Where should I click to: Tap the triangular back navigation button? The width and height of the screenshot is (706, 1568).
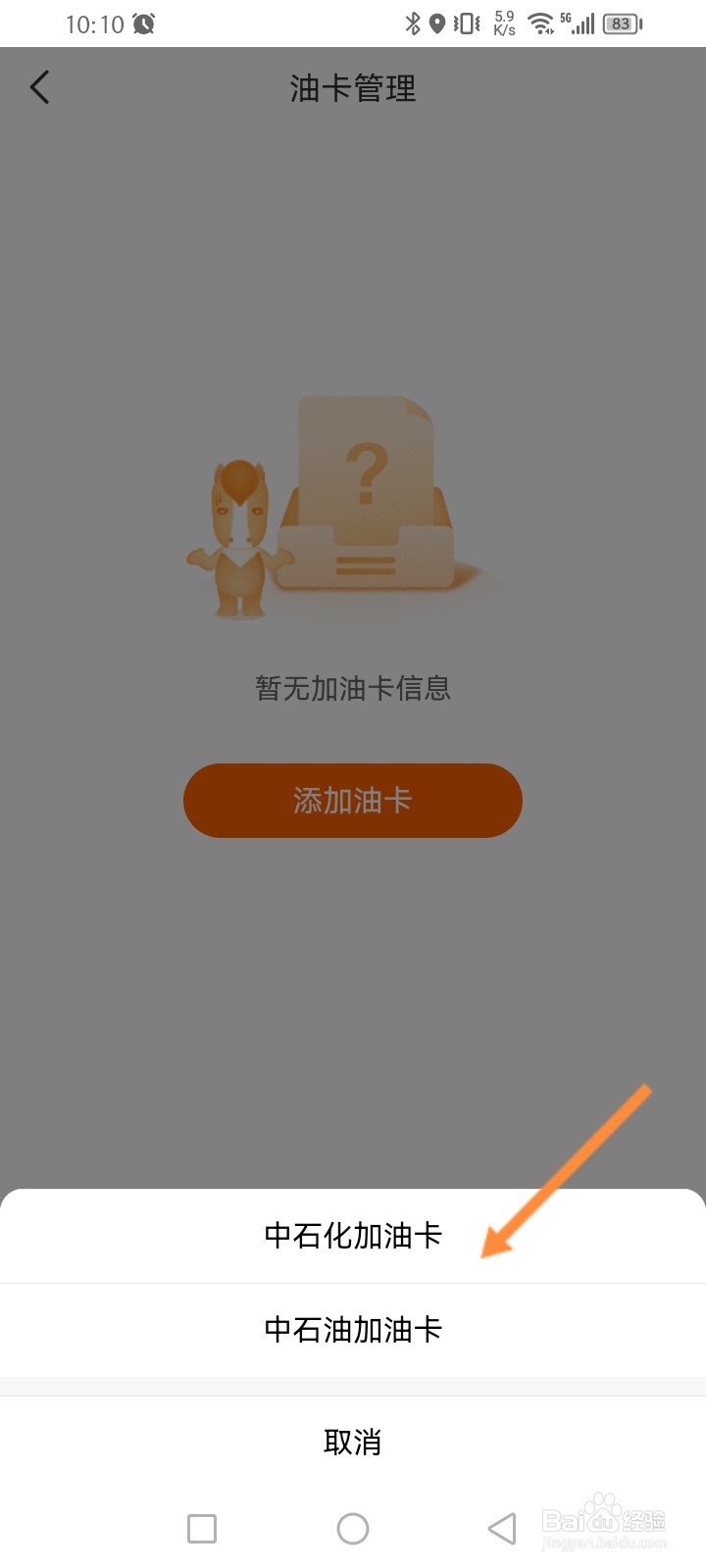(x=502, y=1529)
